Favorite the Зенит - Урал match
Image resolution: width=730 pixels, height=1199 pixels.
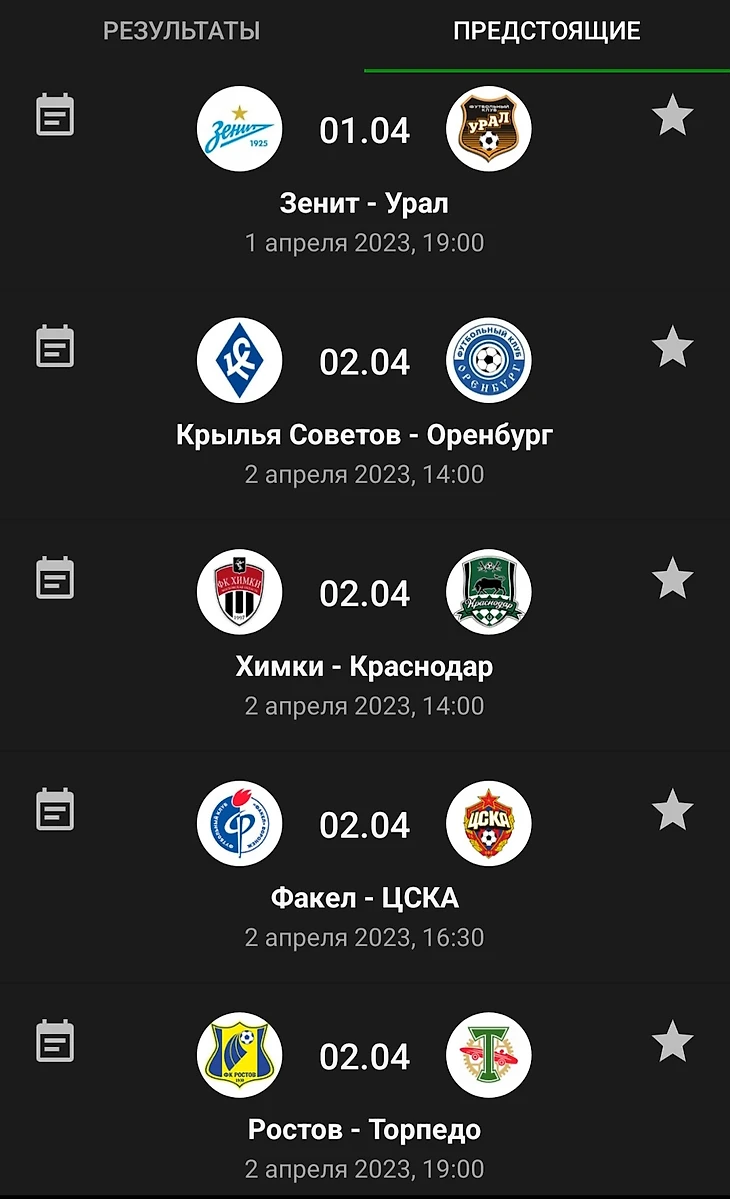[x=672, y=116]
